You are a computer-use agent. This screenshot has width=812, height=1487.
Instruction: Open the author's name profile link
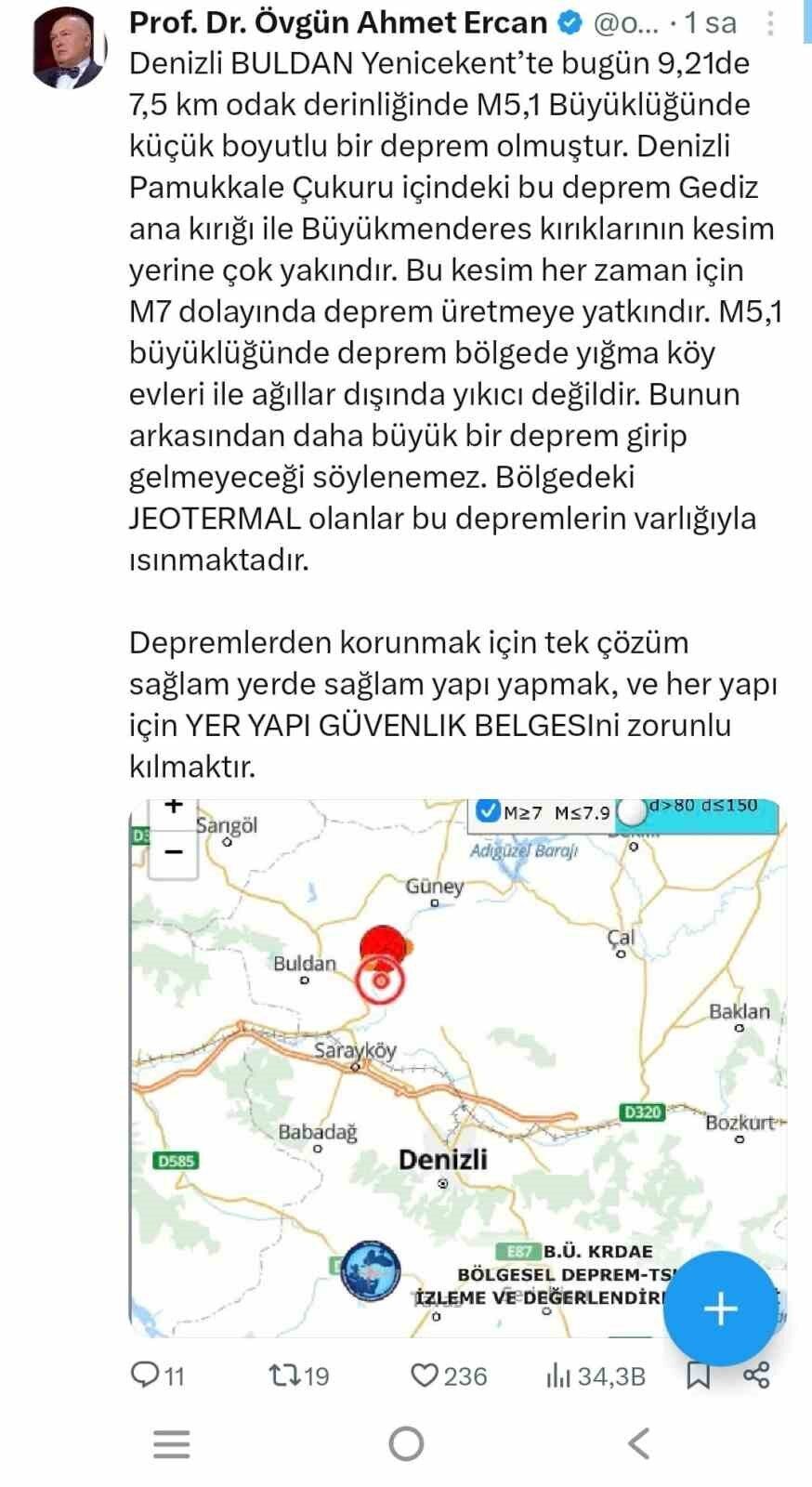[338, 22]
